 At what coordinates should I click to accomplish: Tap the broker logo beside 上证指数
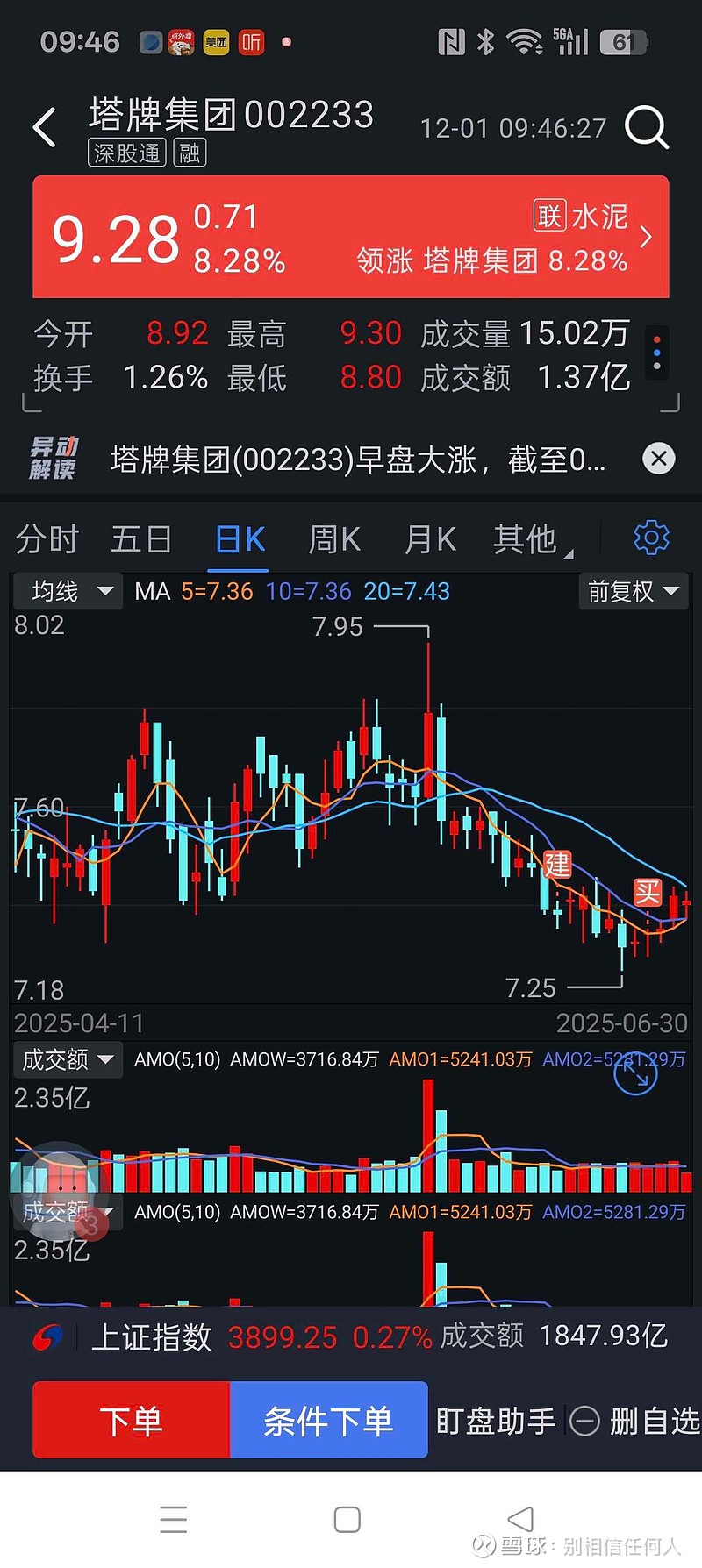coord(46,1336)
